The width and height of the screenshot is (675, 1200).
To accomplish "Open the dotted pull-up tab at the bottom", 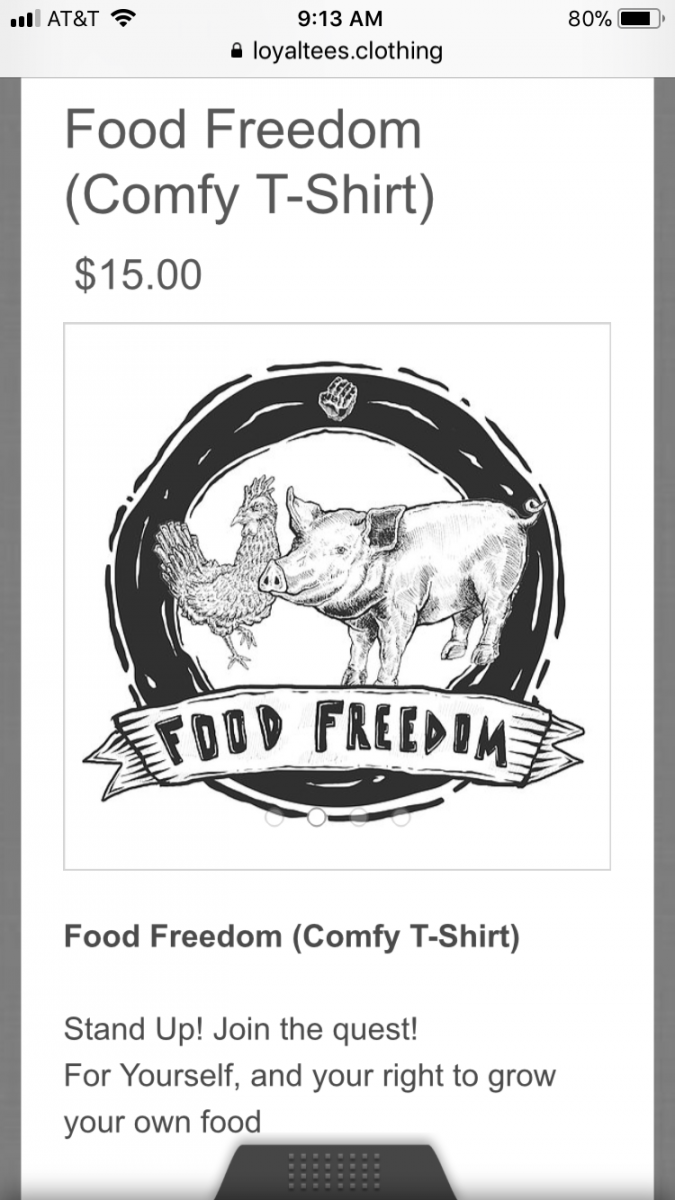I will (x=337, y=1171).
